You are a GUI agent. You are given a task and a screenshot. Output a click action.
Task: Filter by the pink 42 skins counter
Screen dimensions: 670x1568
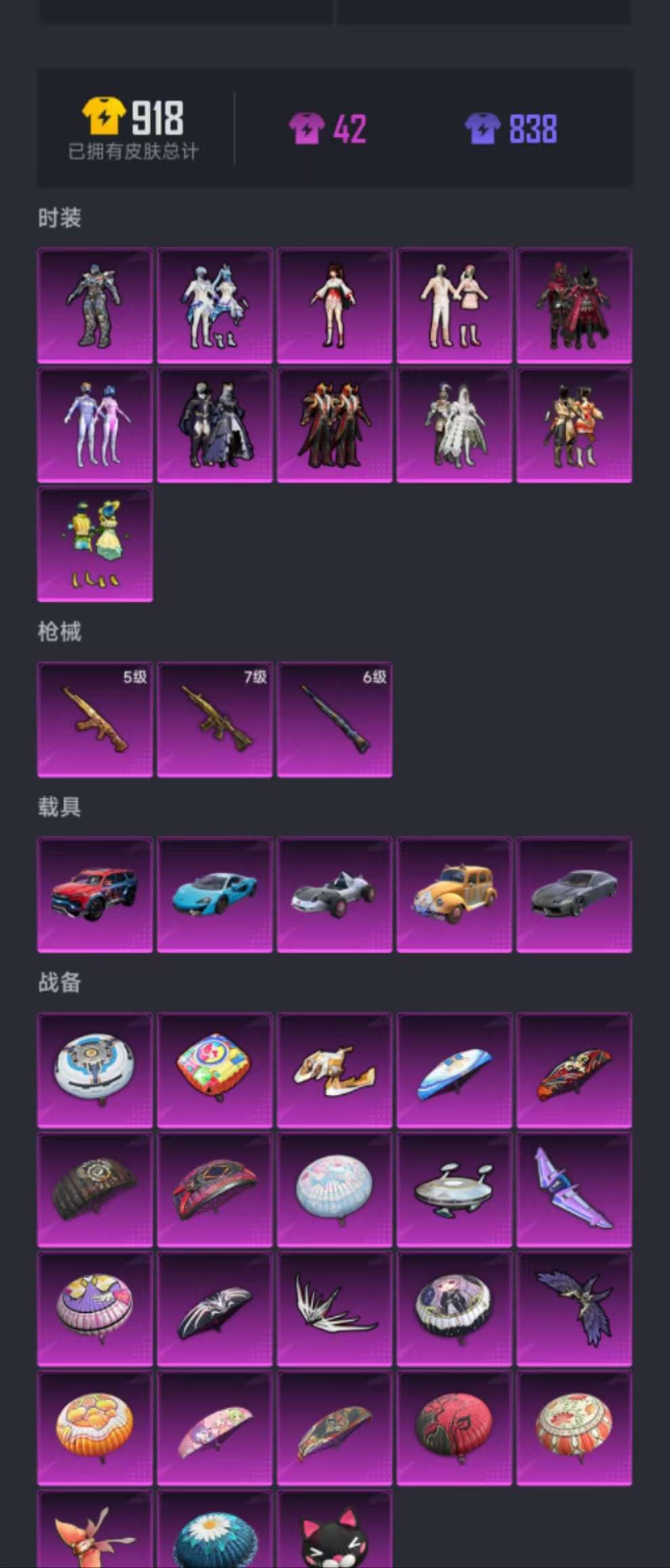(x=328, y=129)
